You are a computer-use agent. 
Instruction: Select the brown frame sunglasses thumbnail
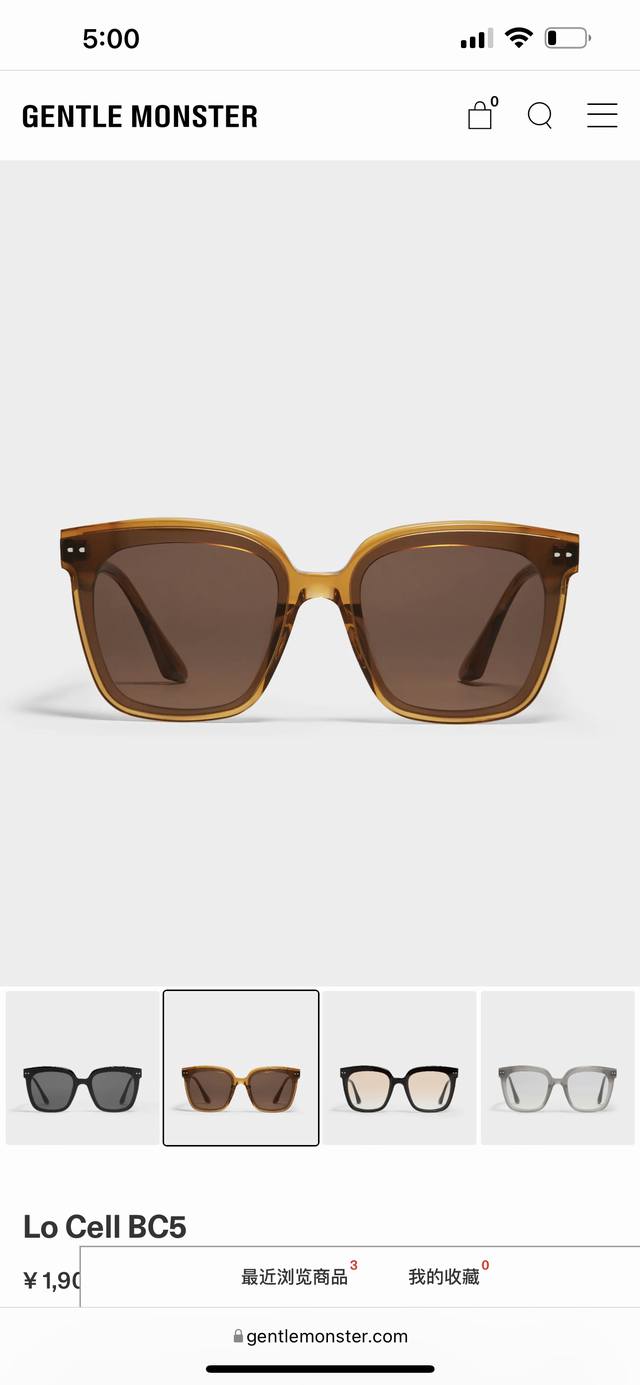pyautogui.click(x=241, y=1068)
